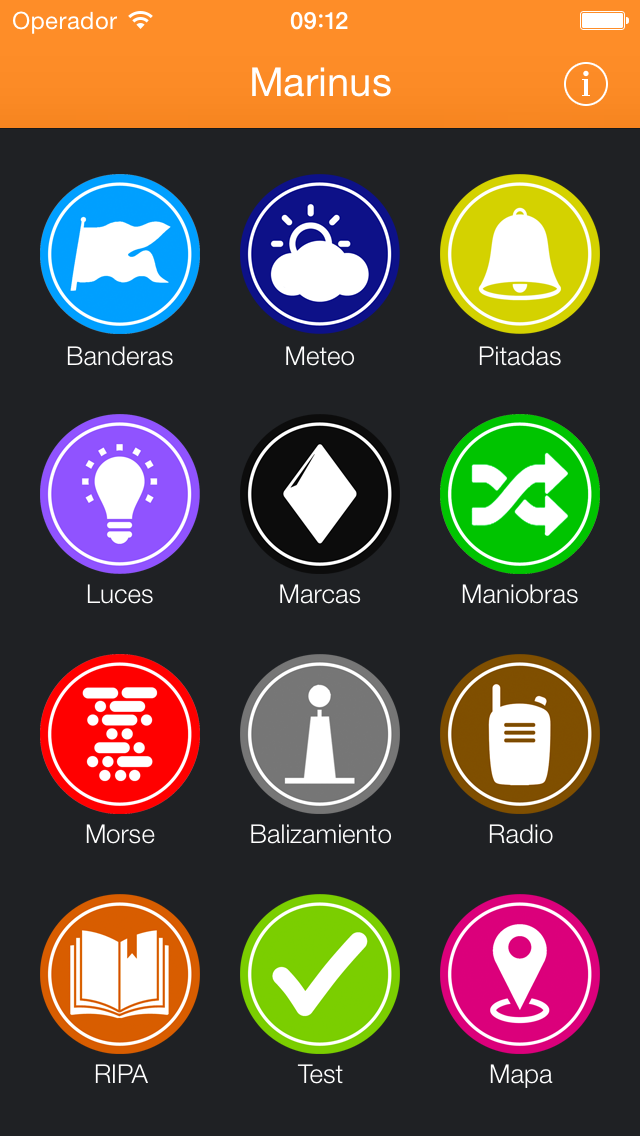Open the Maniobras section
The image size is (640, 1136).
pos(520,494)
